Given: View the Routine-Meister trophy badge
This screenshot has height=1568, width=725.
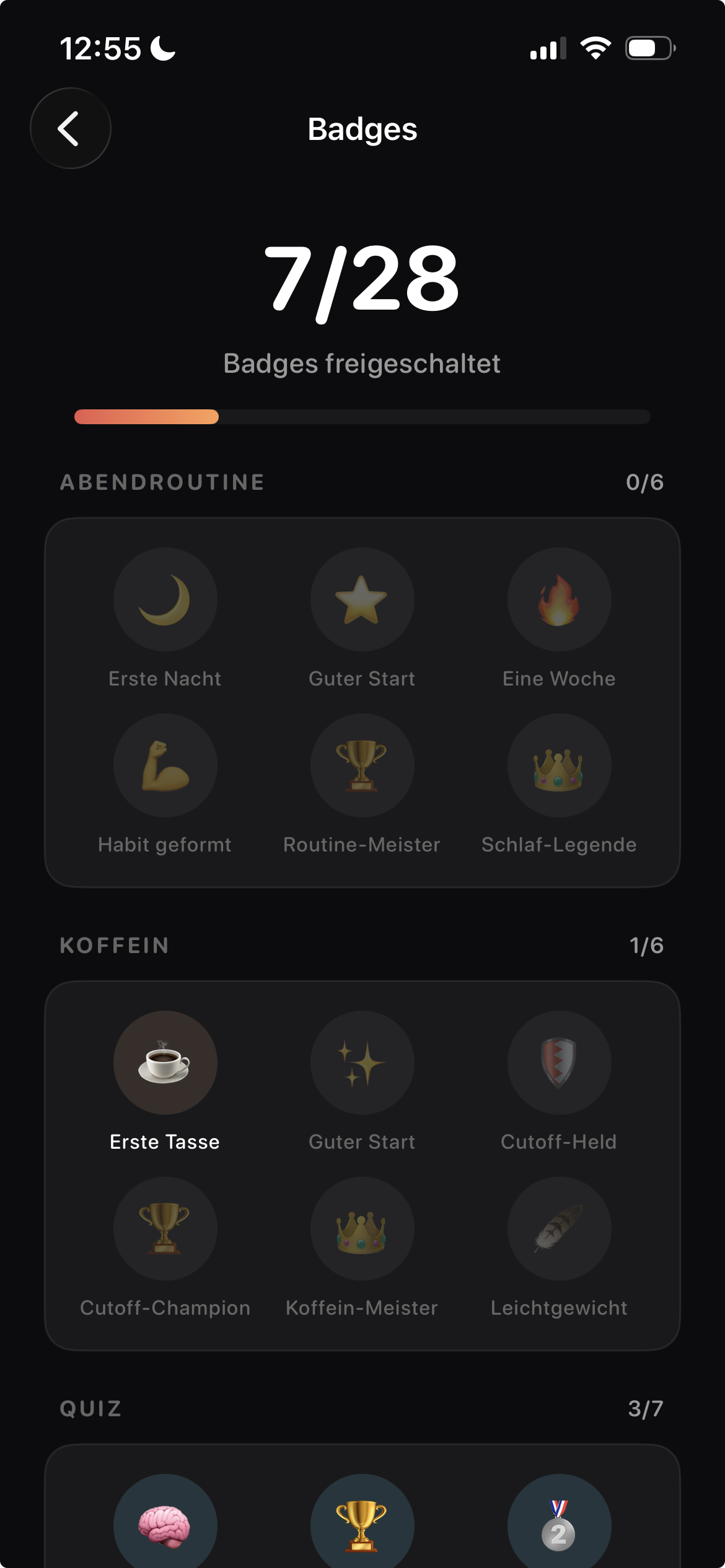Looking at the screenshot, I should click(x=362, y=765).
